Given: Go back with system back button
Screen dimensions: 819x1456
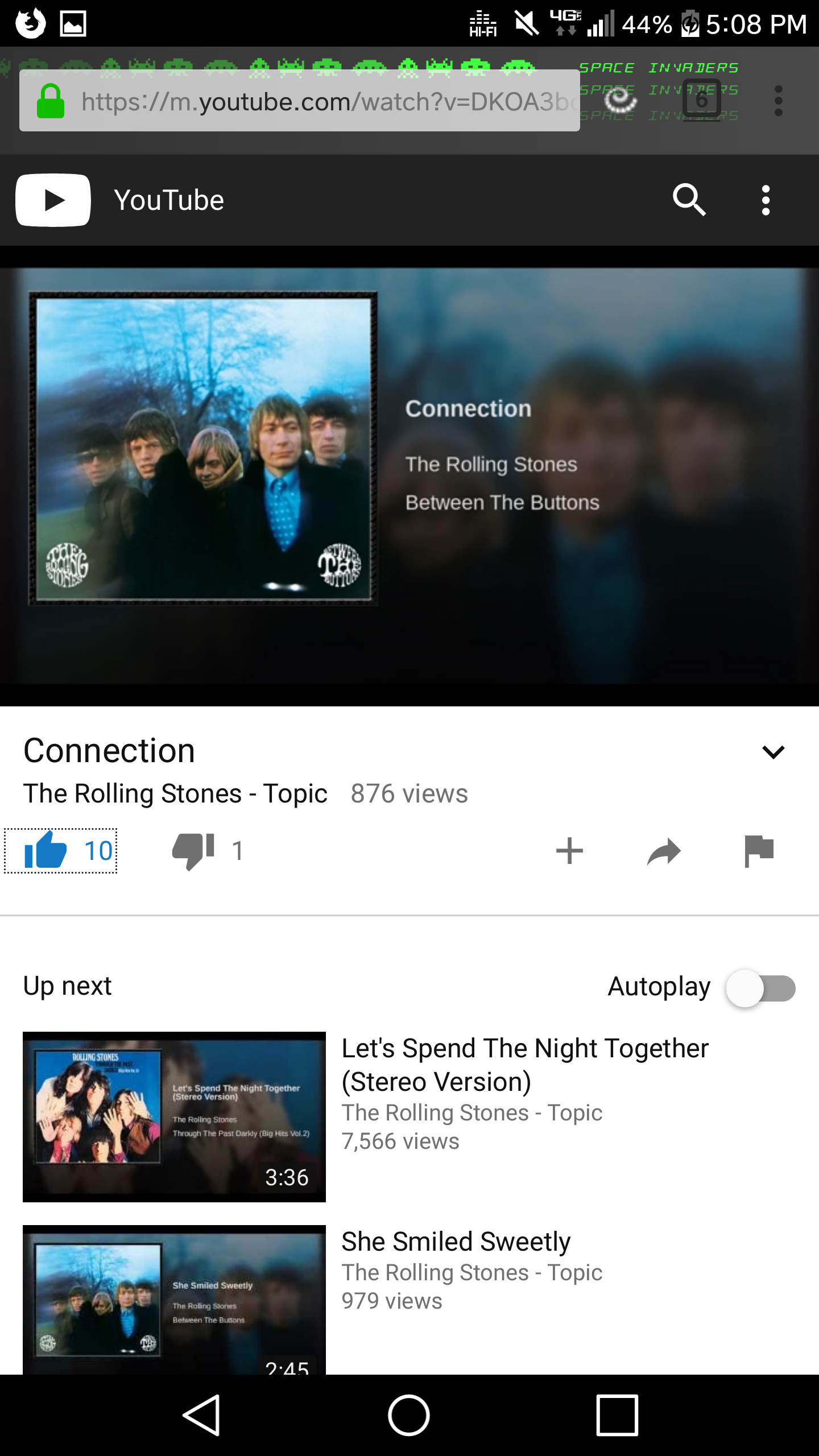Looking at the screenshot, I should coord(201,1415).
